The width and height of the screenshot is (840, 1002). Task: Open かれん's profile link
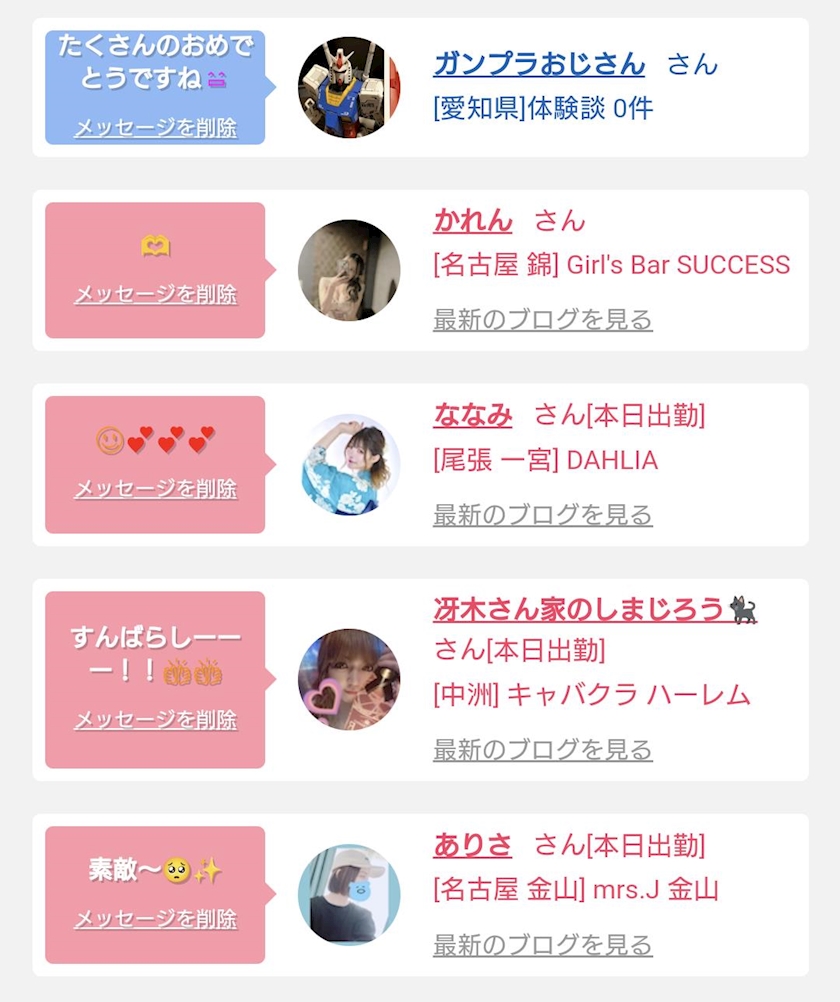472,221
